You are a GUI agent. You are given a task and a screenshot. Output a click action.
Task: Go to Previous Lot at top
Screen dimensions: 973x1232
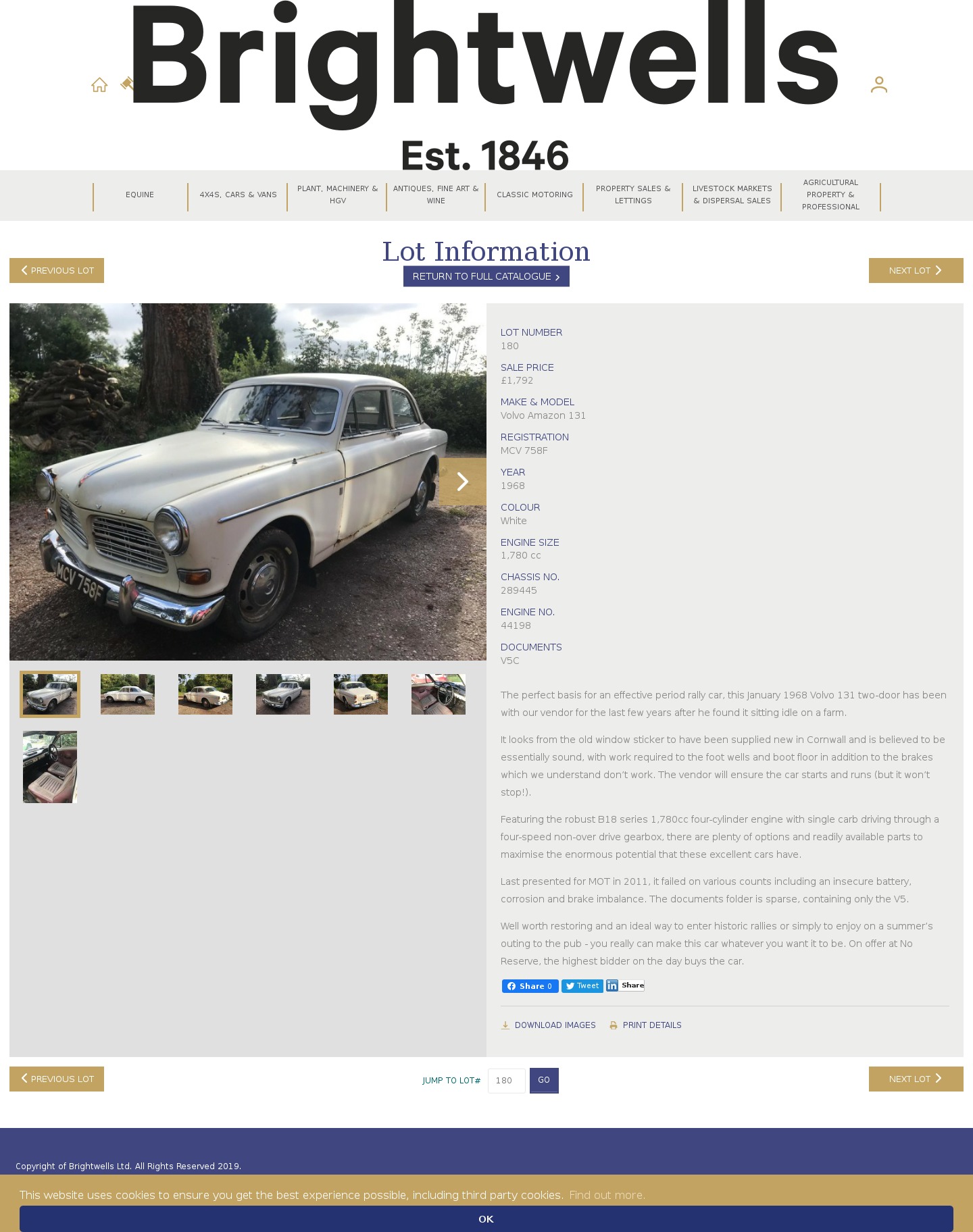point(57,270)
